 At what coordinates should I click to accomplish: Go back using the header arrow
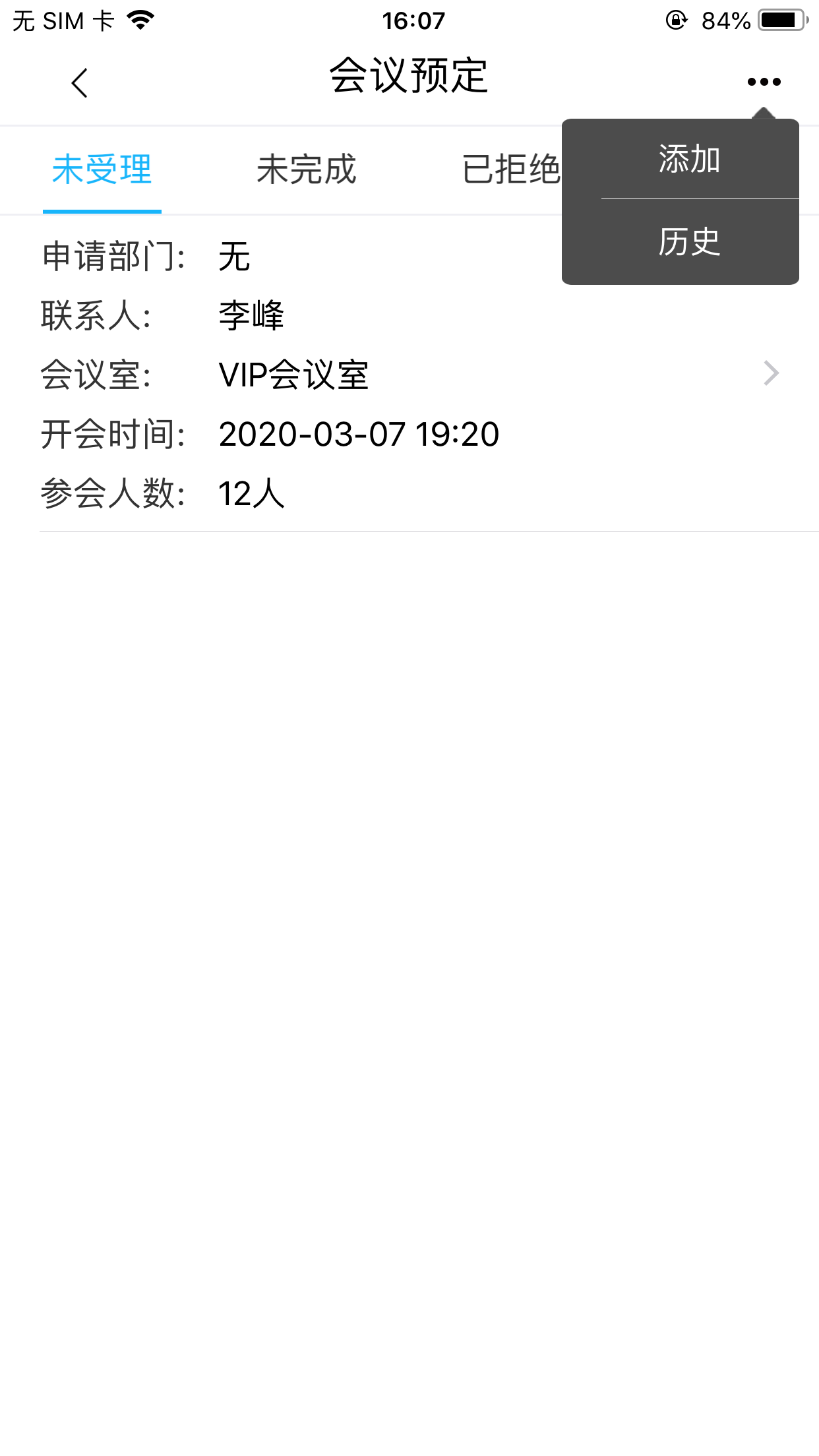80,83
